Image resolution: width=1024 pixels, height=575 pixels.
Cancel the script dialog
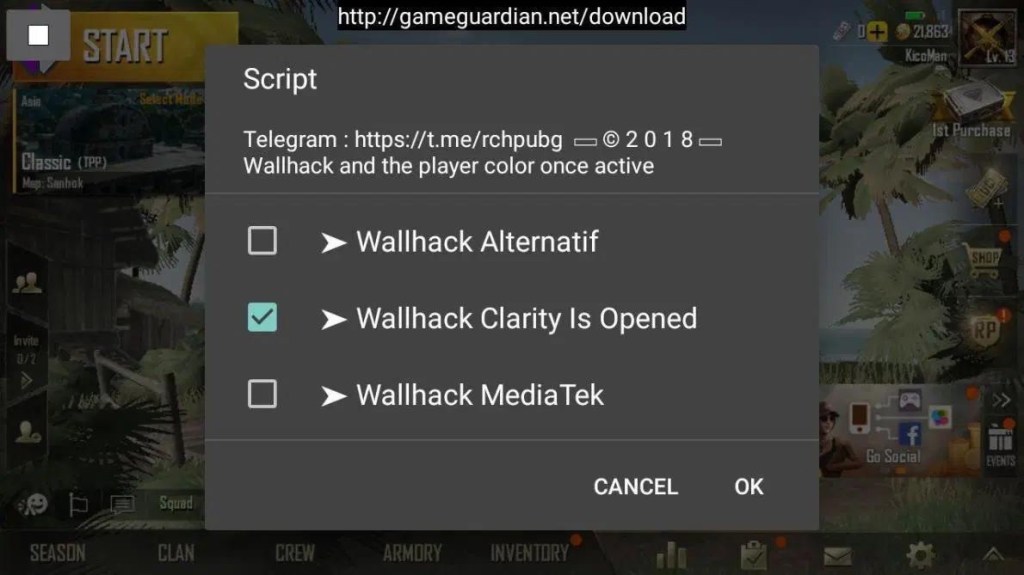click(635, 487)
